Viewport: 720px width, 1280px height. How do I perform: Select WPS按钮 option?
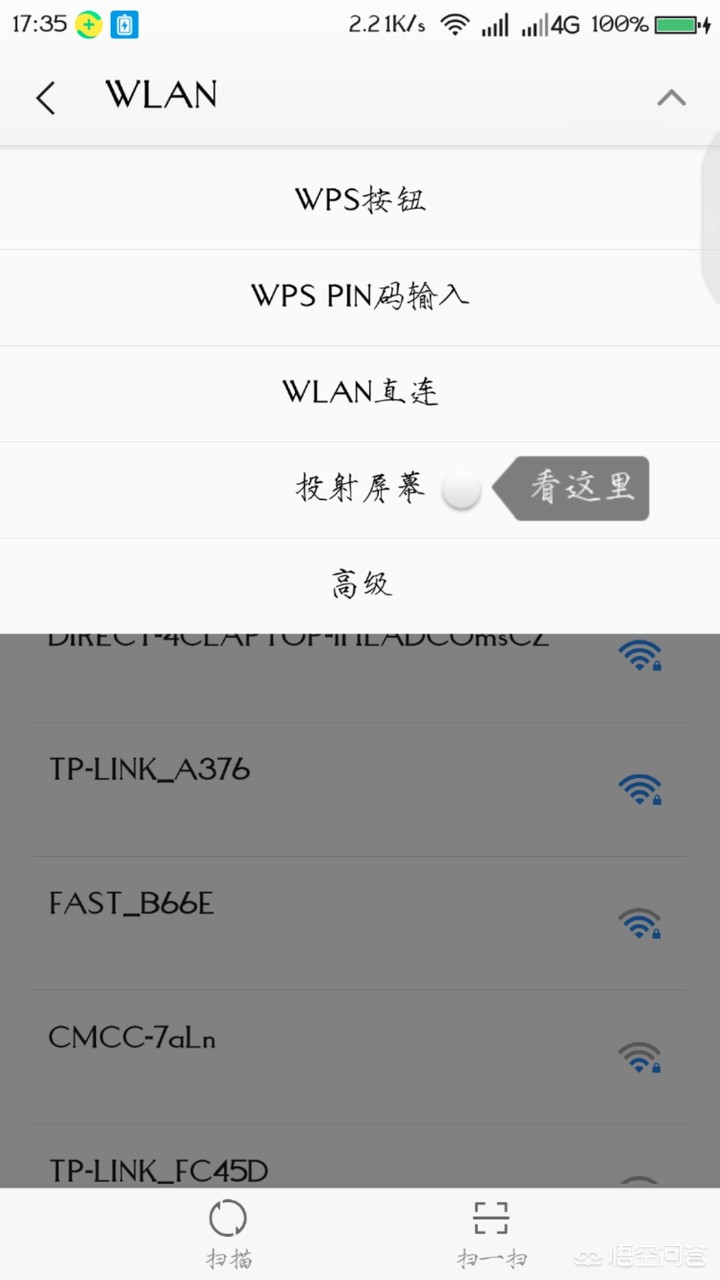click(360, 199)
